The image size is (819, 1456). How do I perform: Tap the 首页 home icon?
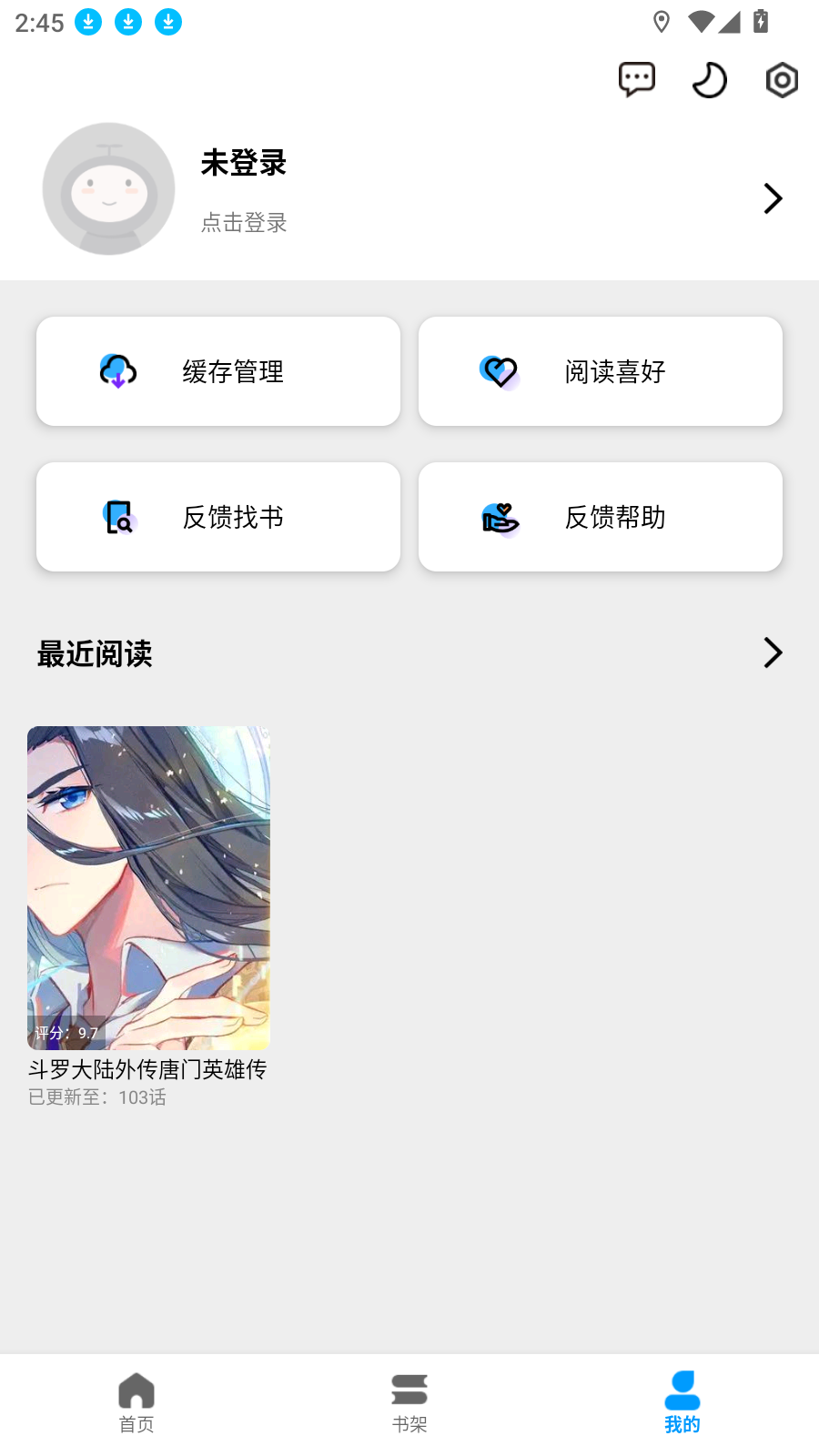(136, 1392)
